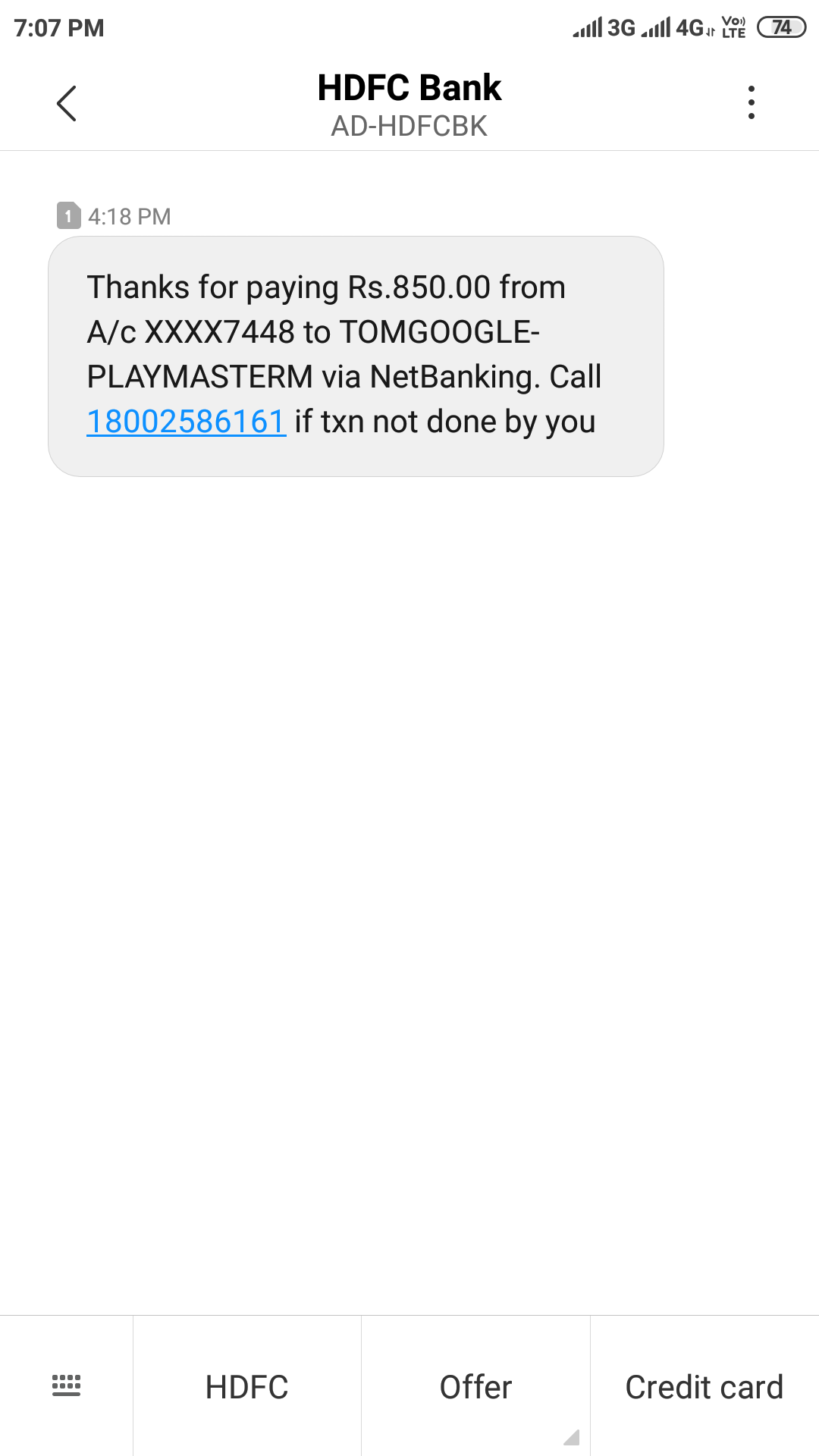Open the three-dot overflow menu

coord(751,102)
